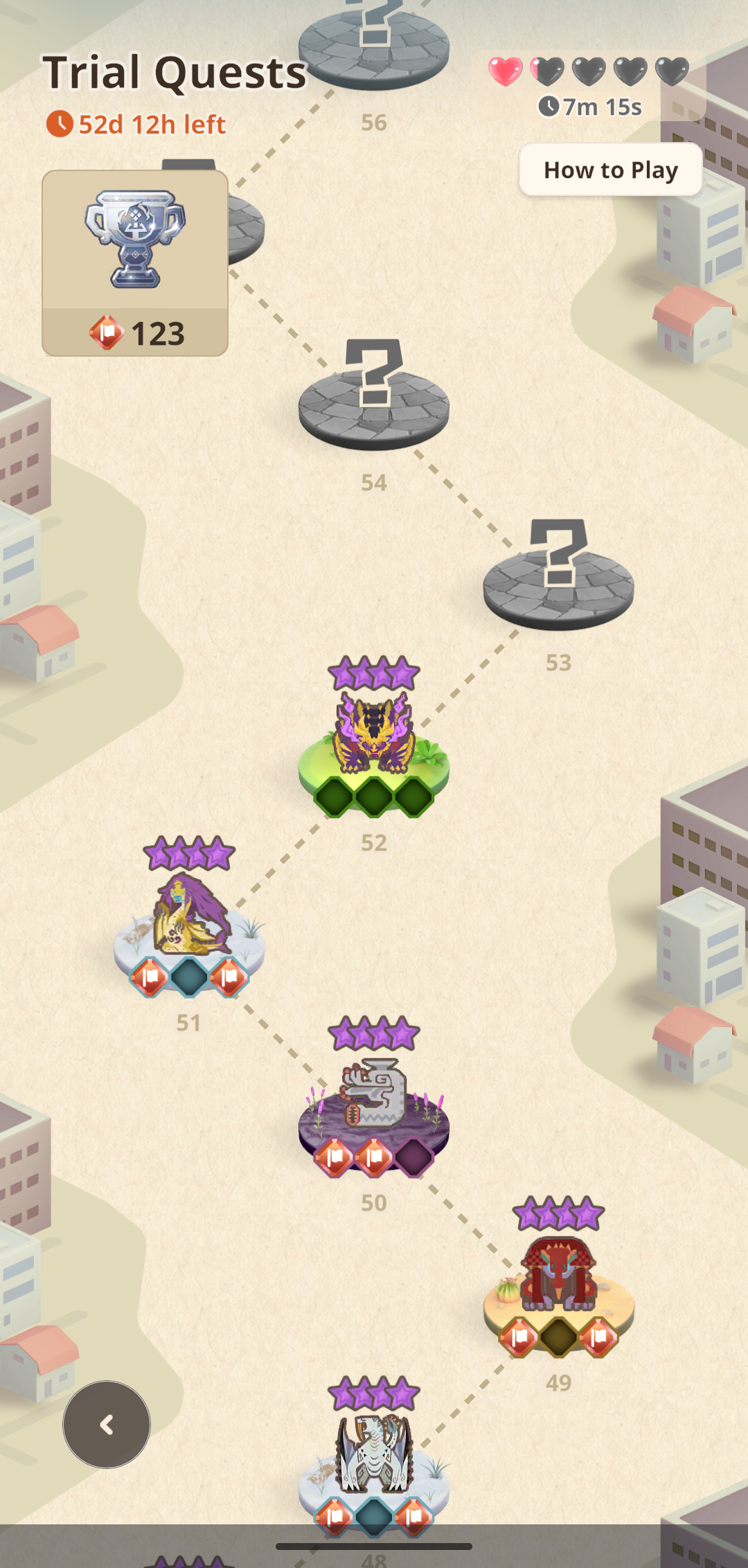The height and width of the screenshot is (1568, 748).
Task: Open the trophy reward card showing 123
Action: 135,263
